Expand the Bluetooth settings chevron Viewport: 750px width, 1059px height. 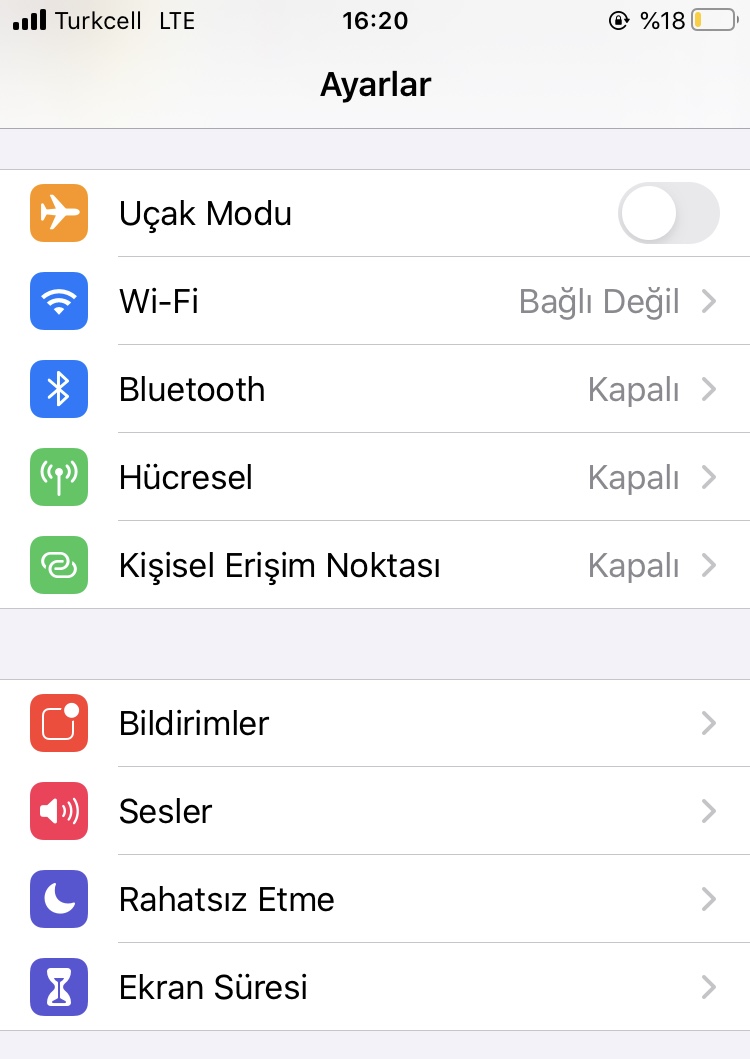709,389
